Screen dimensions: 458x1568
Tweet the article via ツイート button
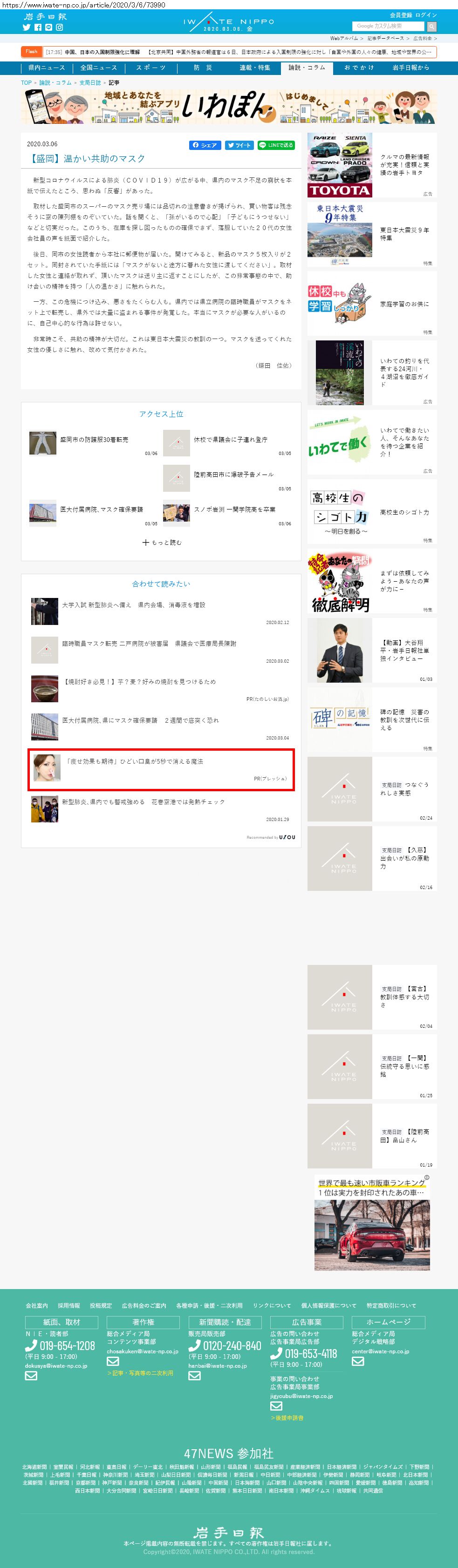click(x=239, y=145)
